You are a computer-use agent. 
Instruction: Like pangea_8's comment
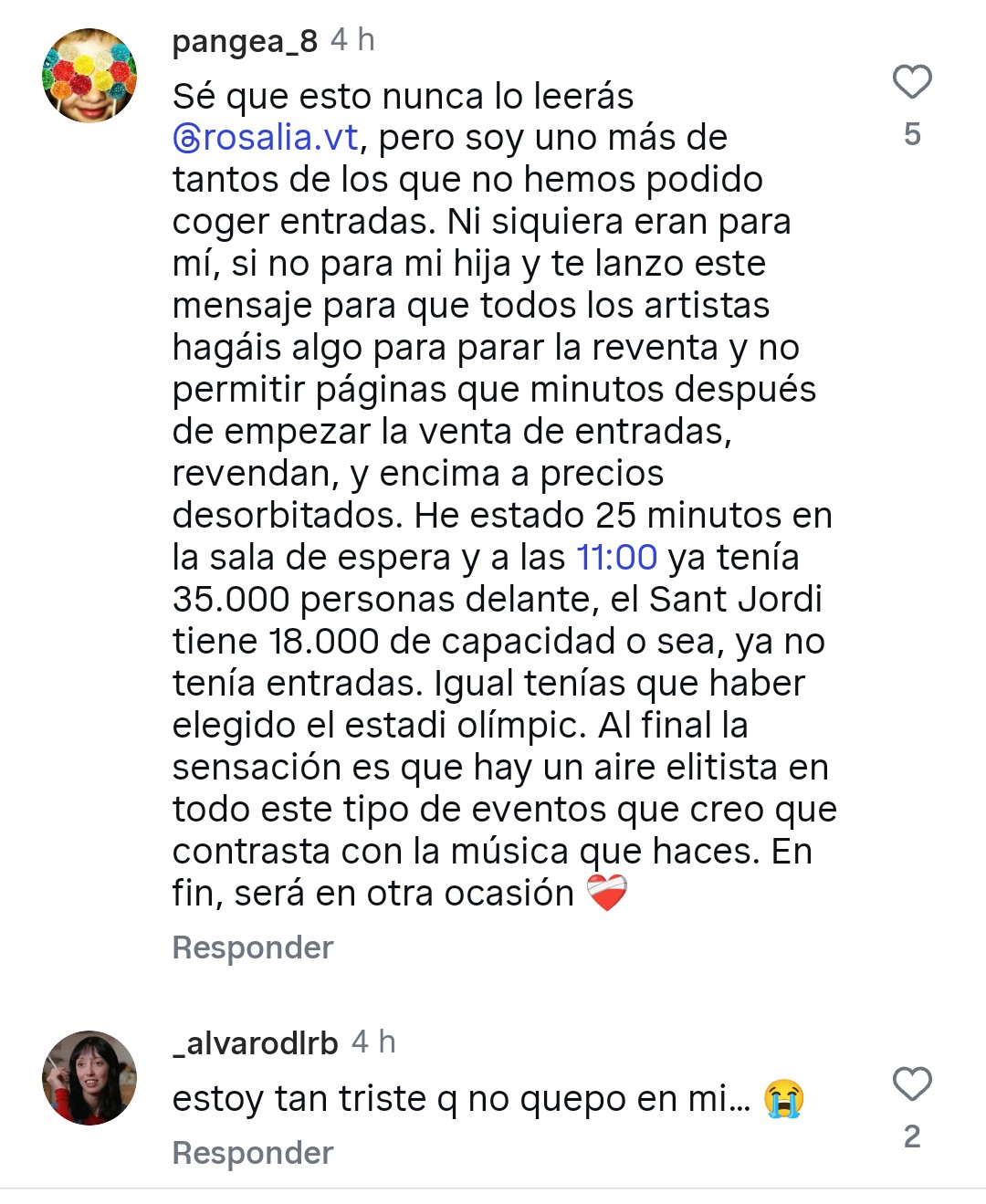[911, 82]
